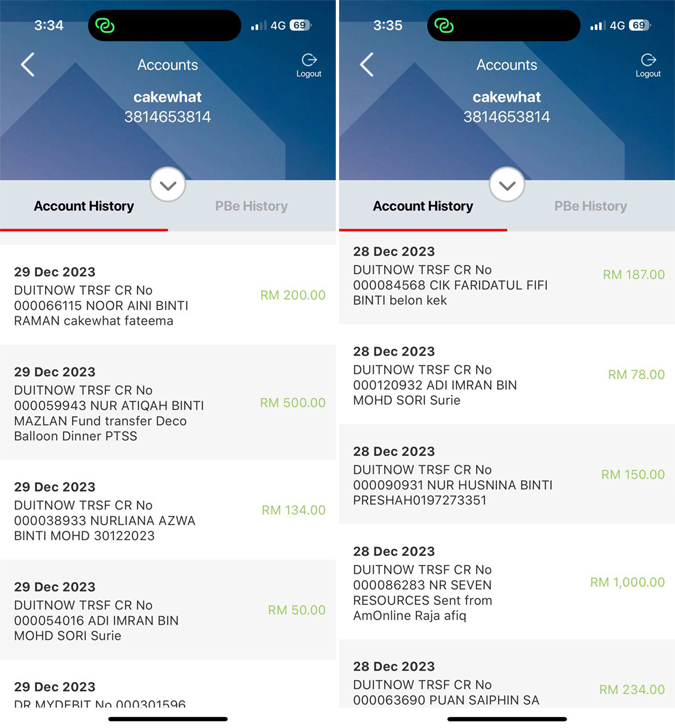675x728 pixels.
Task: Expand account details chevron on 3:34 screen
Action: (168, 185)
